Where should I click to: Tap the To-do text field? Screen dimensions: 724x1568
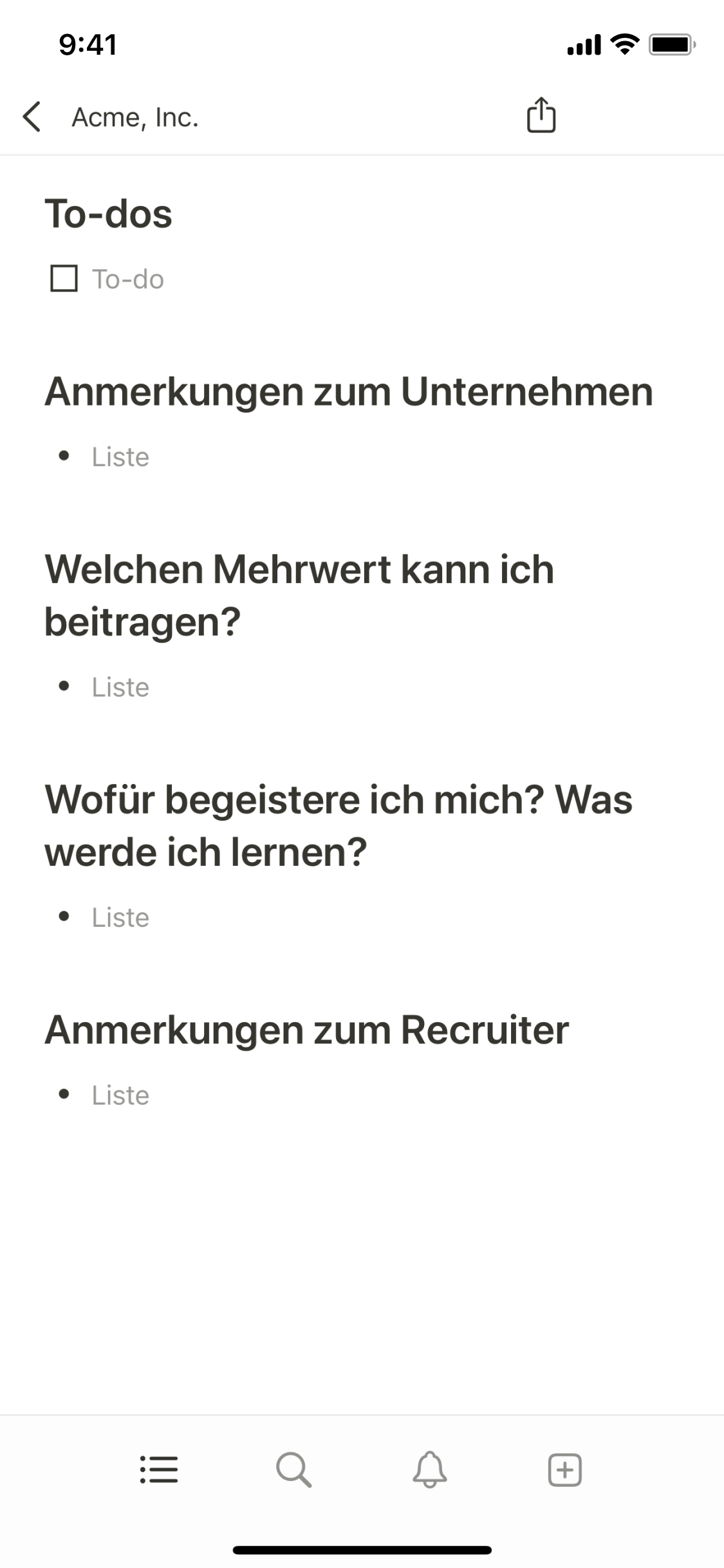[128, 280]
